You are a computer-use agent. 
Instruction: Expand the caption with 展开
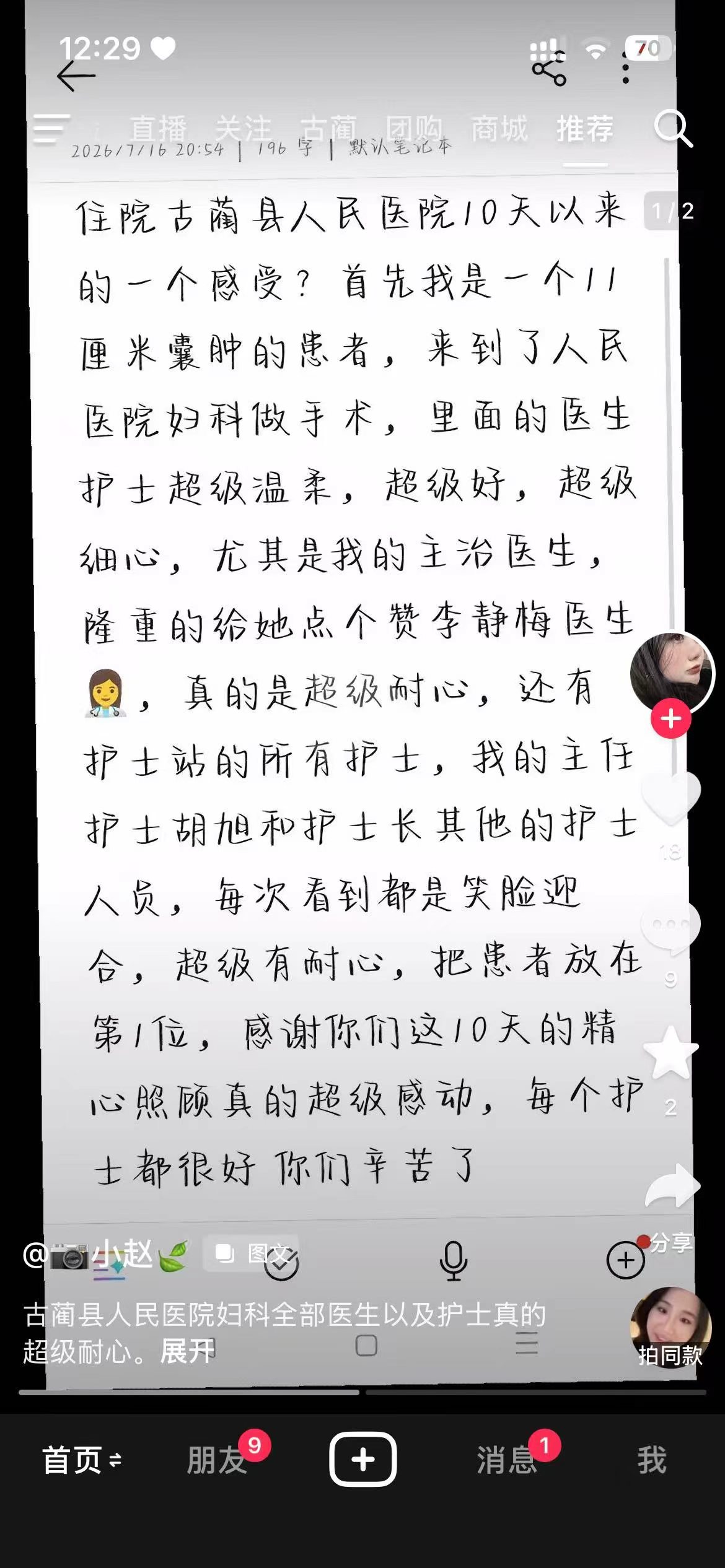point(187,1352)
